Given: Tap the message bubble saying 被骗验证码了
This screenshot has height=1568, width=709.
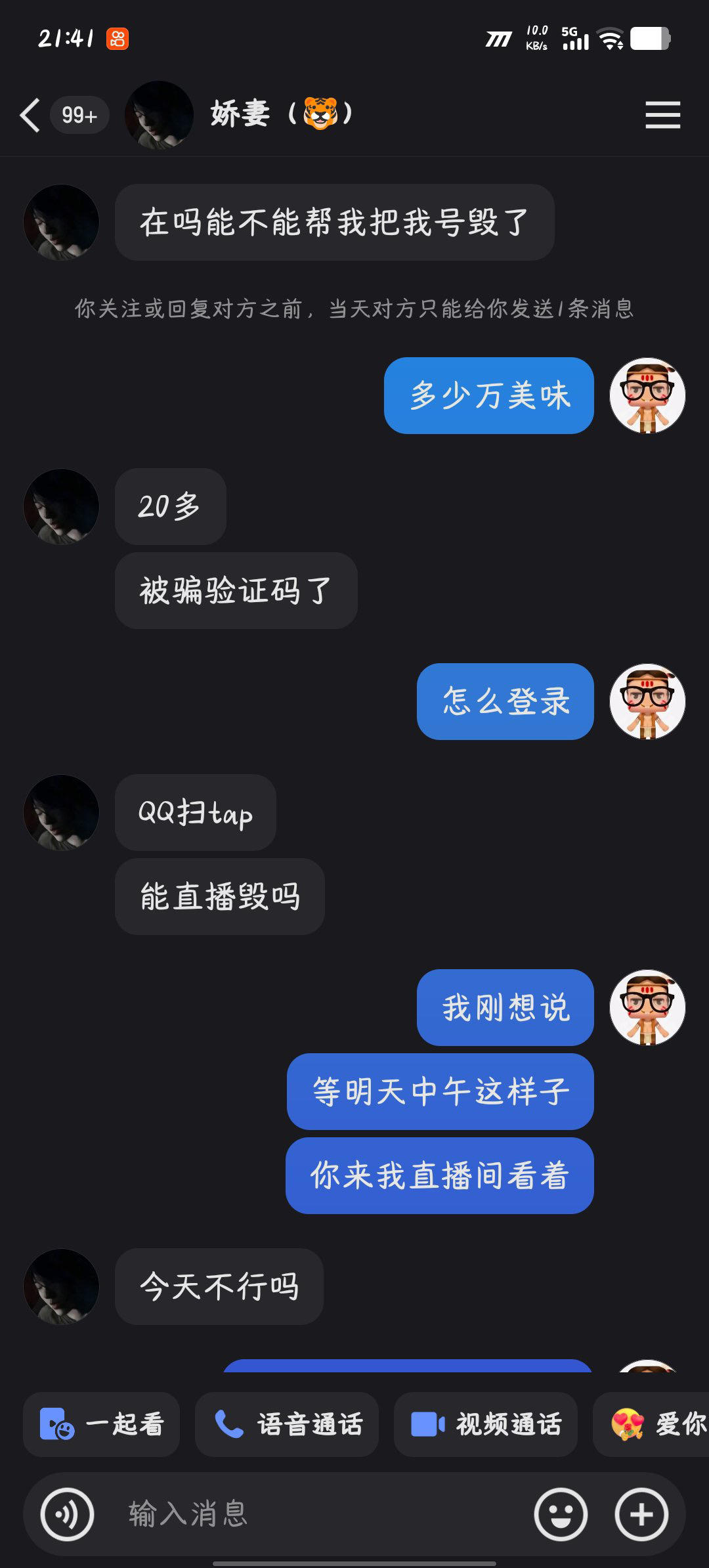Looking at the screenshot, I should pyautogui.click(x=236, y=590).
